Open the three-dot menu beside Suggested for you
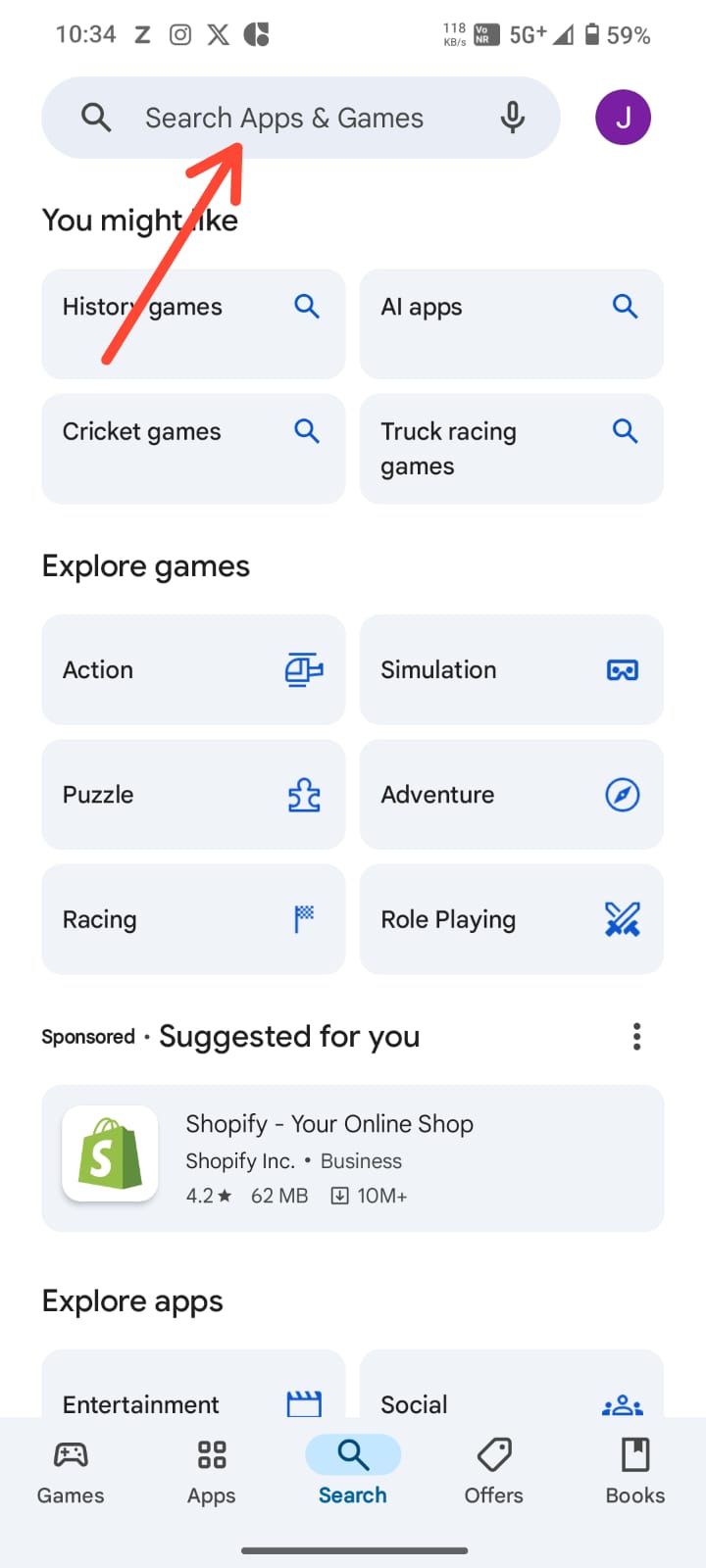This screenshot has width=706, height=1568. 636,1036
